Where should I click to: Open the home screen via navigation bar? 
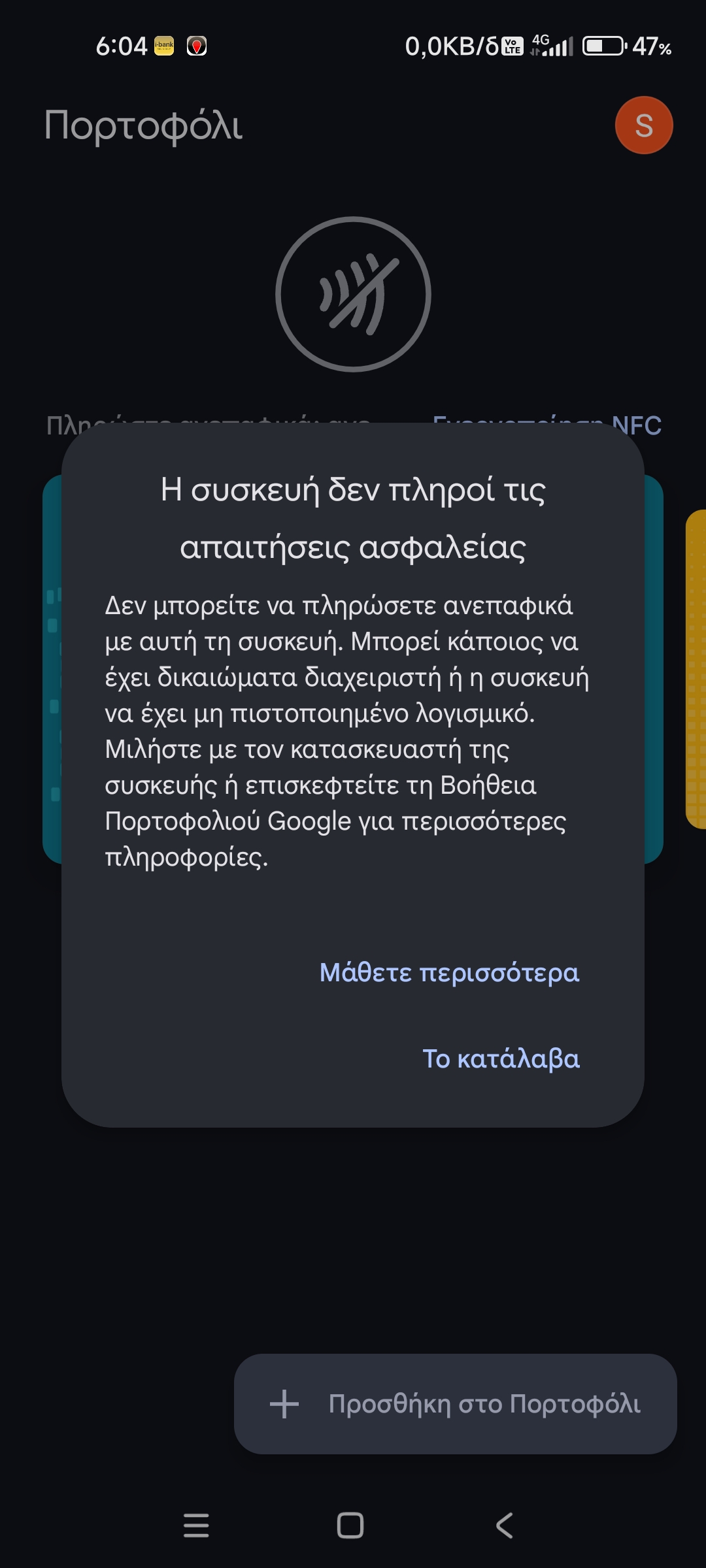(350, 1526)
